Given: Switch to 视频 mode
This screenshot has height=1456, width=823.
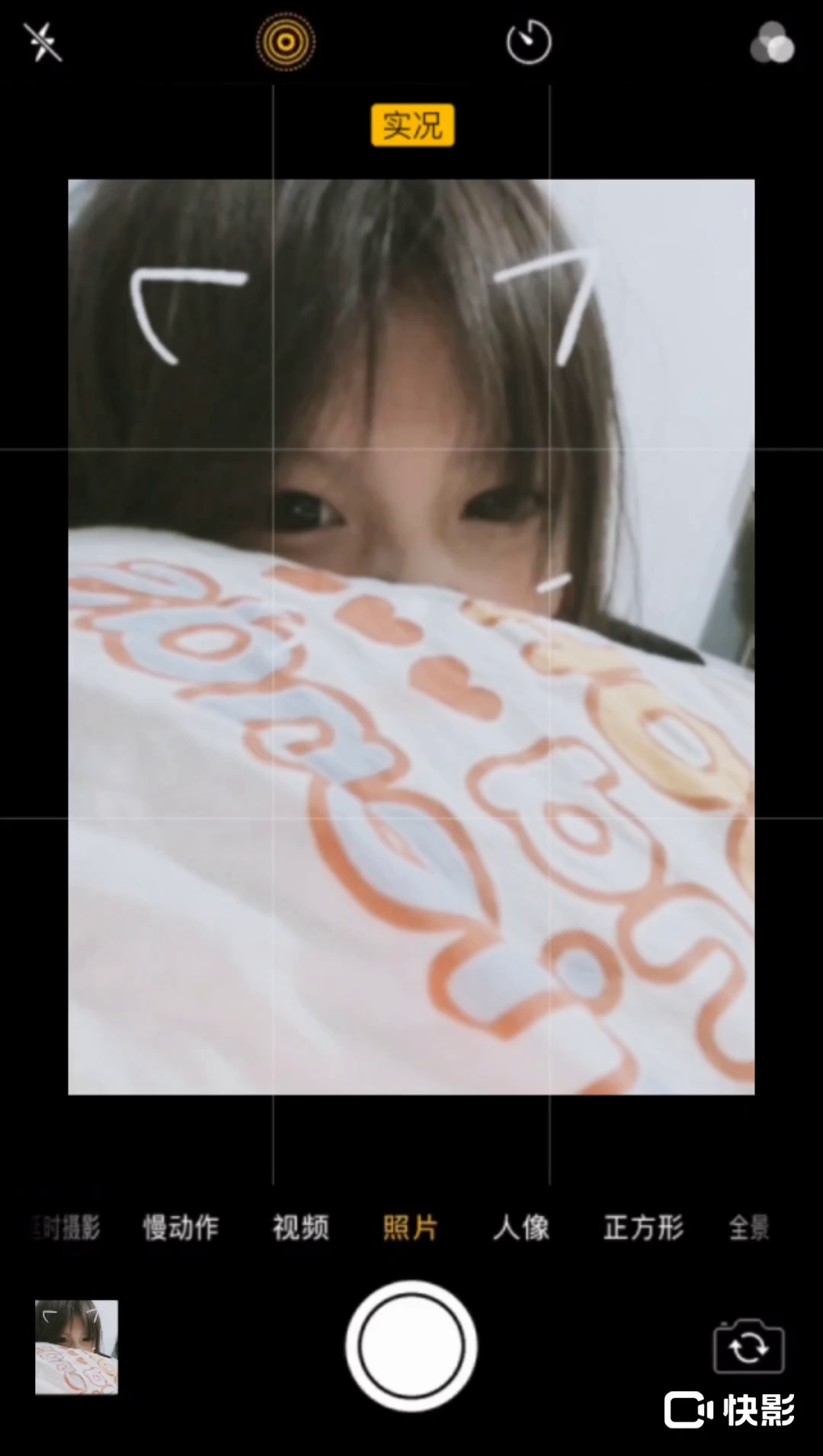Looking at the screenshot, I should coord(301,1228).
